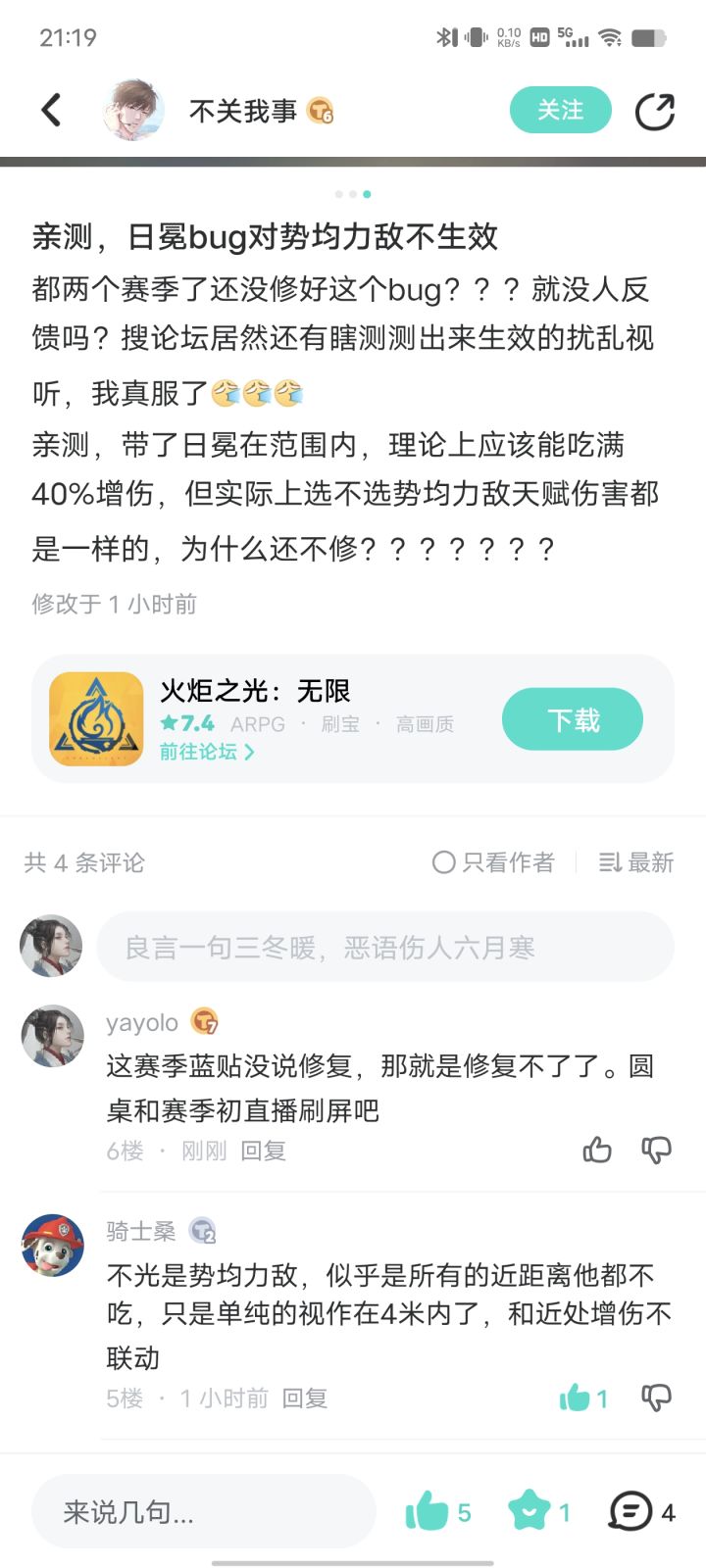The height and width of the screenshot is (1568, 706).
Task: Open the 来说几句 input field
Action: tap(204, 1512)
